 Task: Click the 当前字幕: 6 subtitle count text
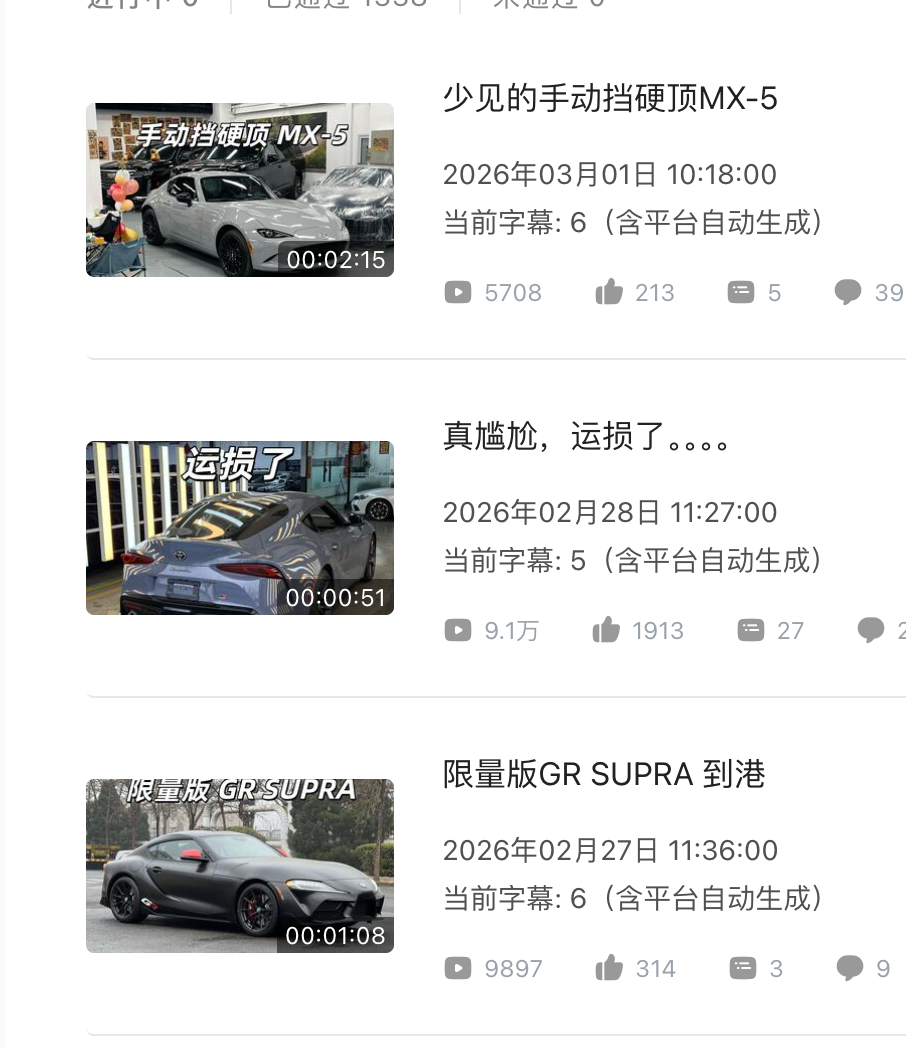click(x=632, y=222)
